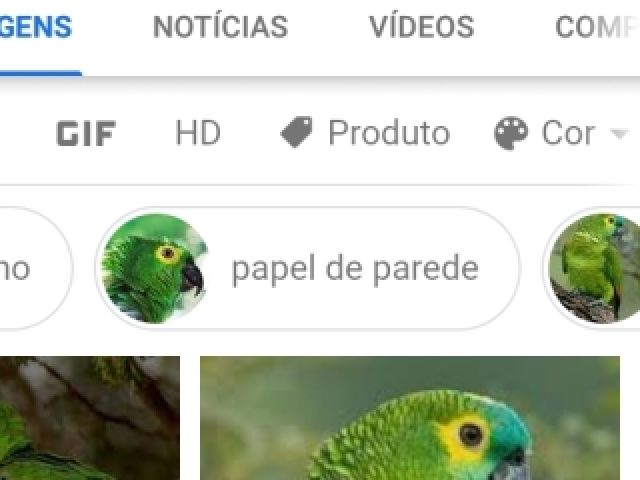This screenshot has width=640, height=480.
Task: Select the Imagens tab
Action: (36, 27)
